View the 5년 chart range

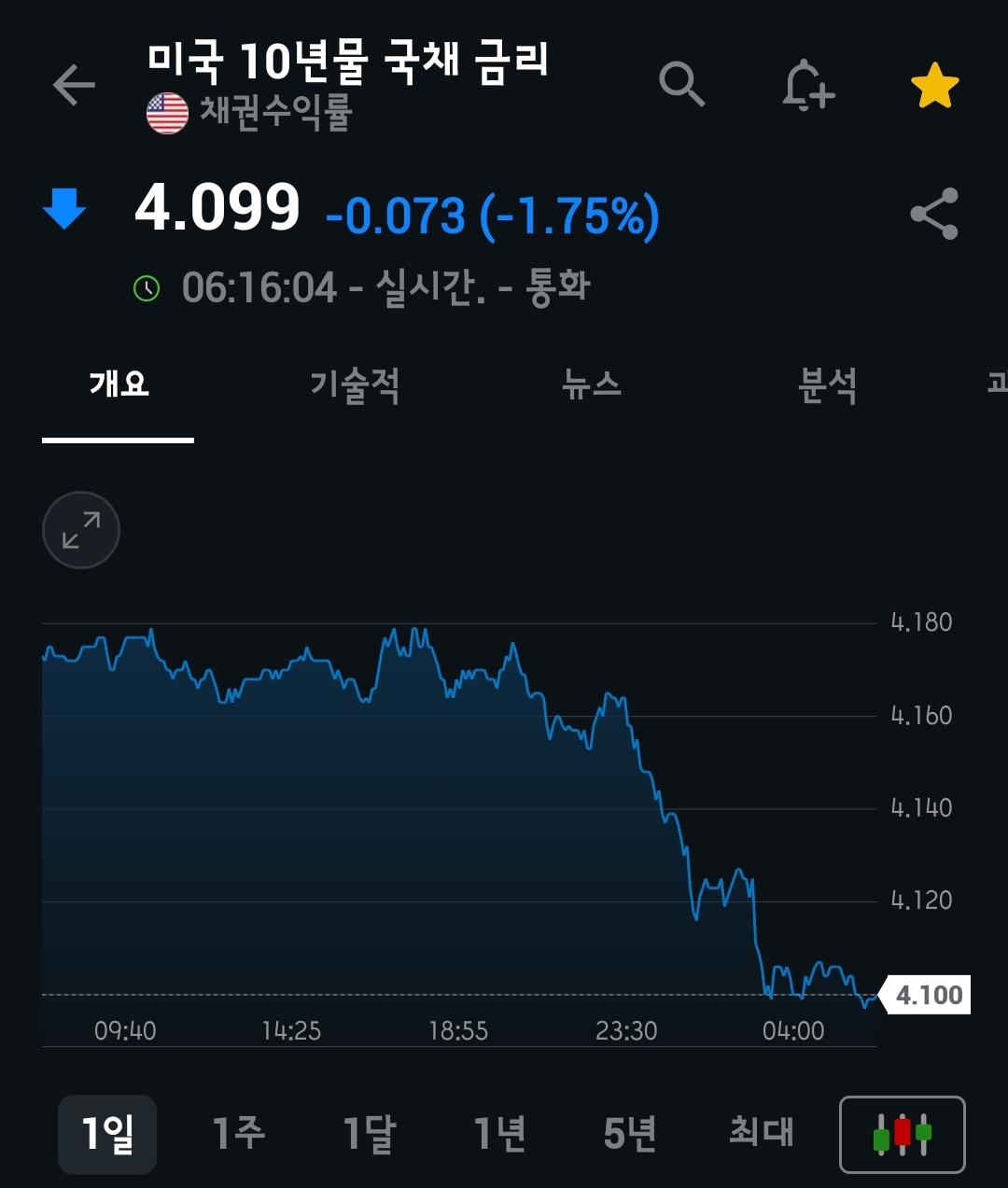click(x=630, y=1134)
